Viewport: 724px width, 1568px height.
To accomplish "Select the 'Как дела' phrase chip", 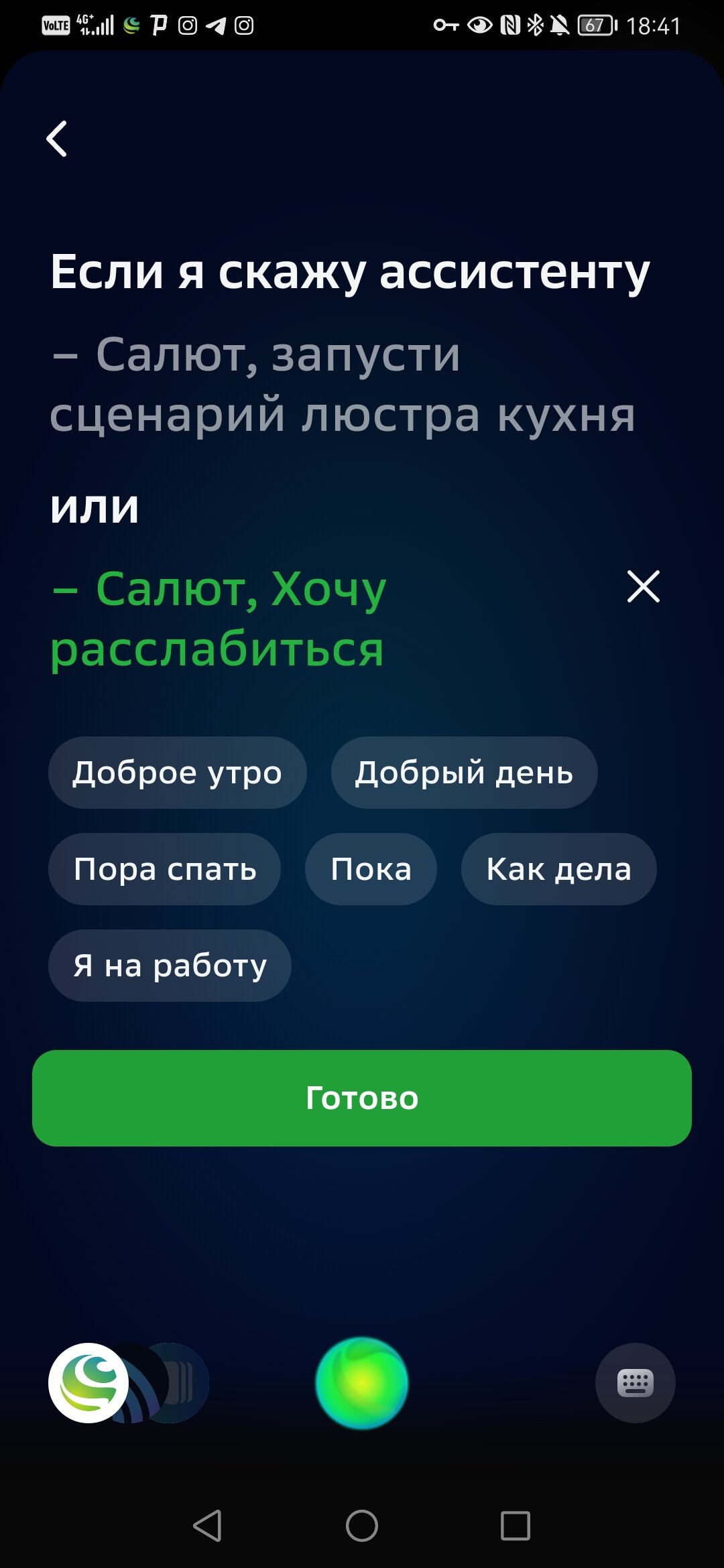I will pos(559,869).
